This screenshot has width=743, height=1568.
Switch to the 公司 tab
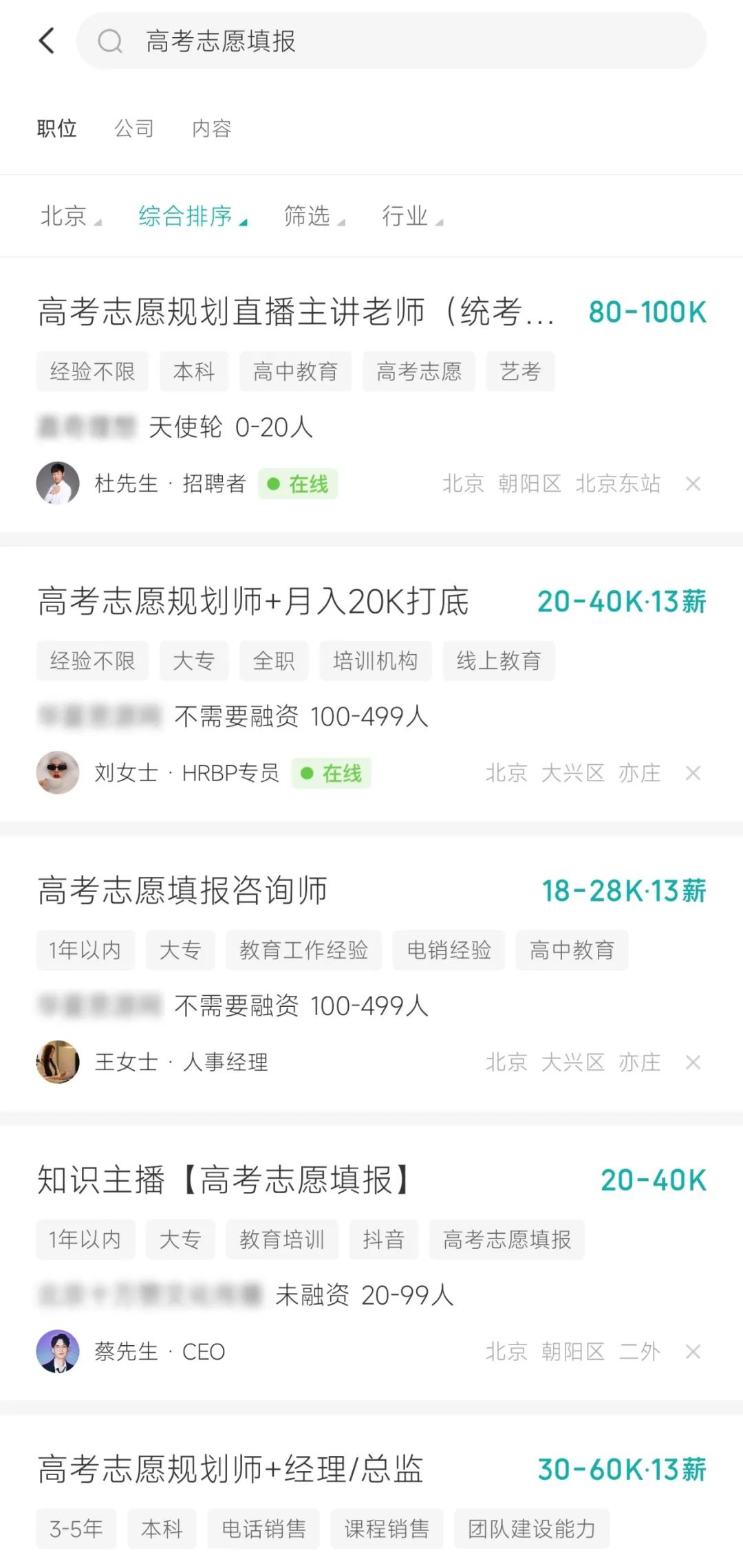click(135, 128)
